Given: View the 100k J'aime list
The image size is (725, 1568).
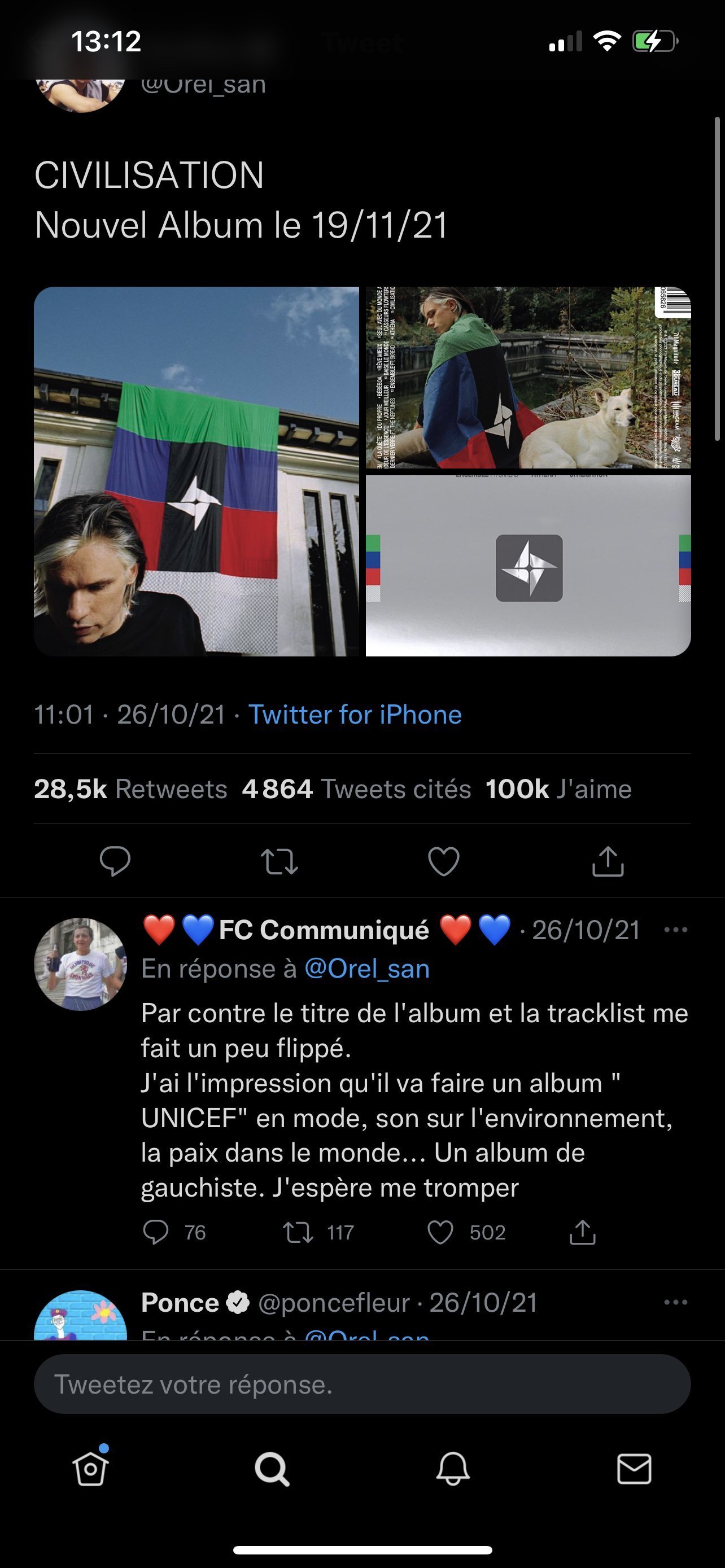Looking at the screenshot, I should [x=558, y=789].
